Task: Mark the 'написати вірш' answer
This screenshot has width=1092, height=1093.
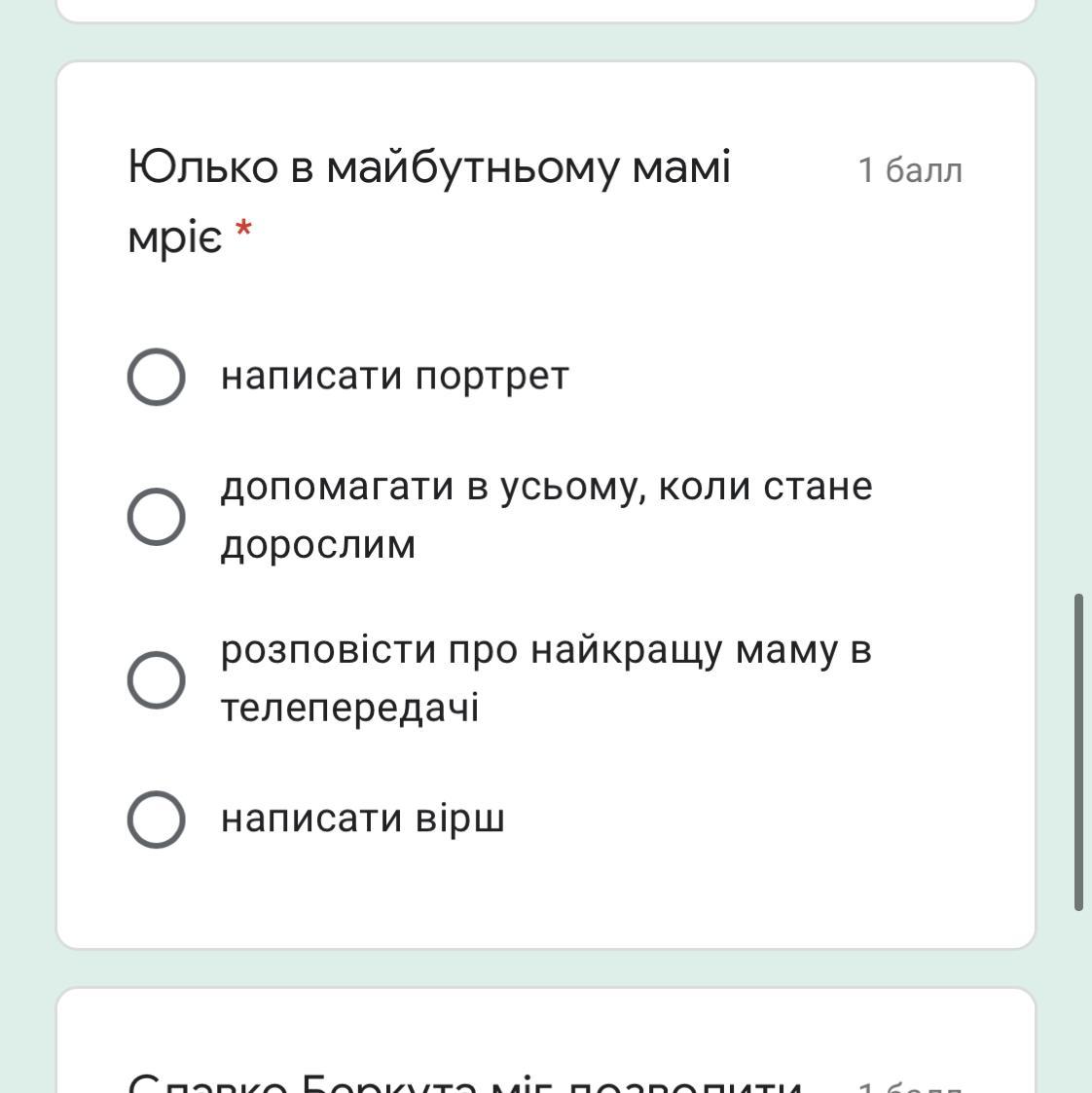Action: (x=157, y=820)
